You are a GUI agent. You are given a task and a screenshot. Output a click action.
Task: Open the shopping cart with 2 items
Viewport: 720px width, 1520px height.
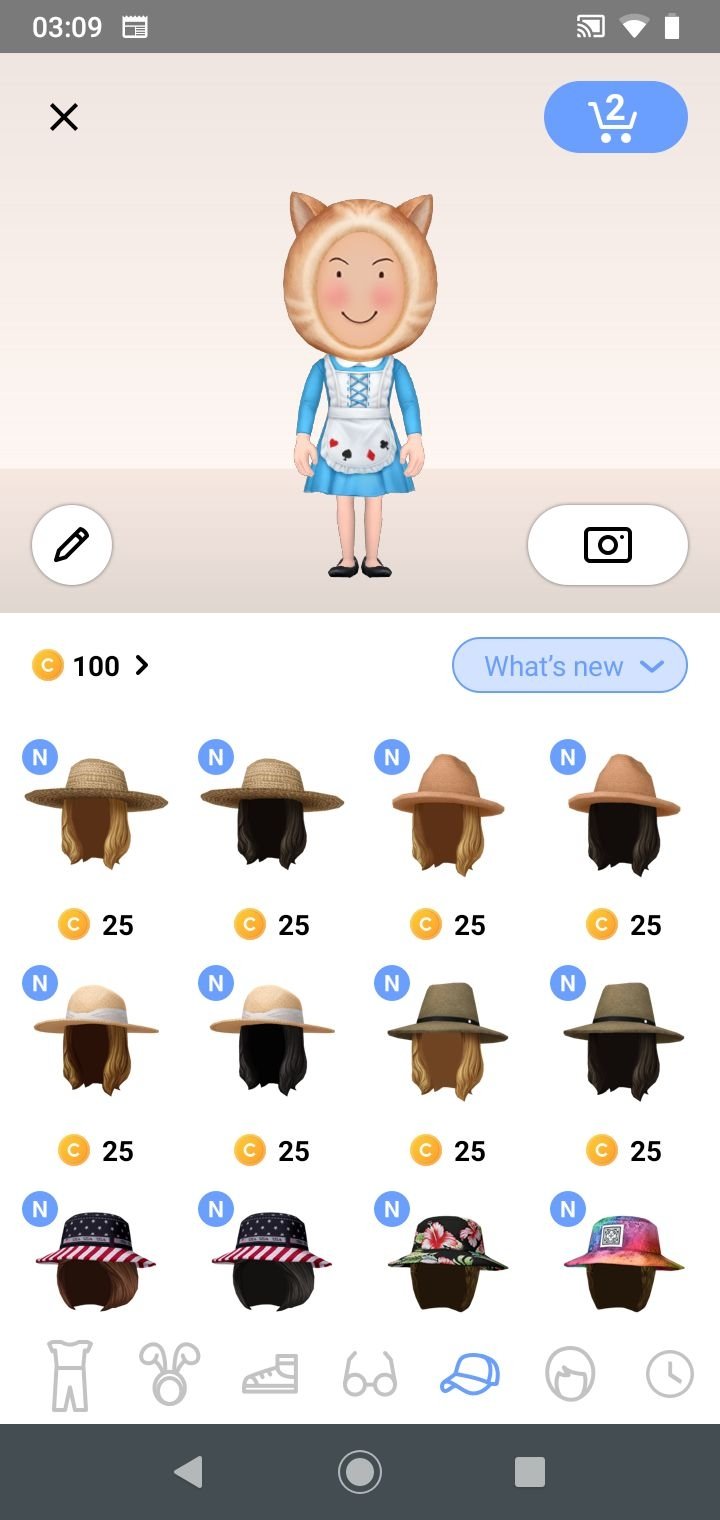pos(615,117)
